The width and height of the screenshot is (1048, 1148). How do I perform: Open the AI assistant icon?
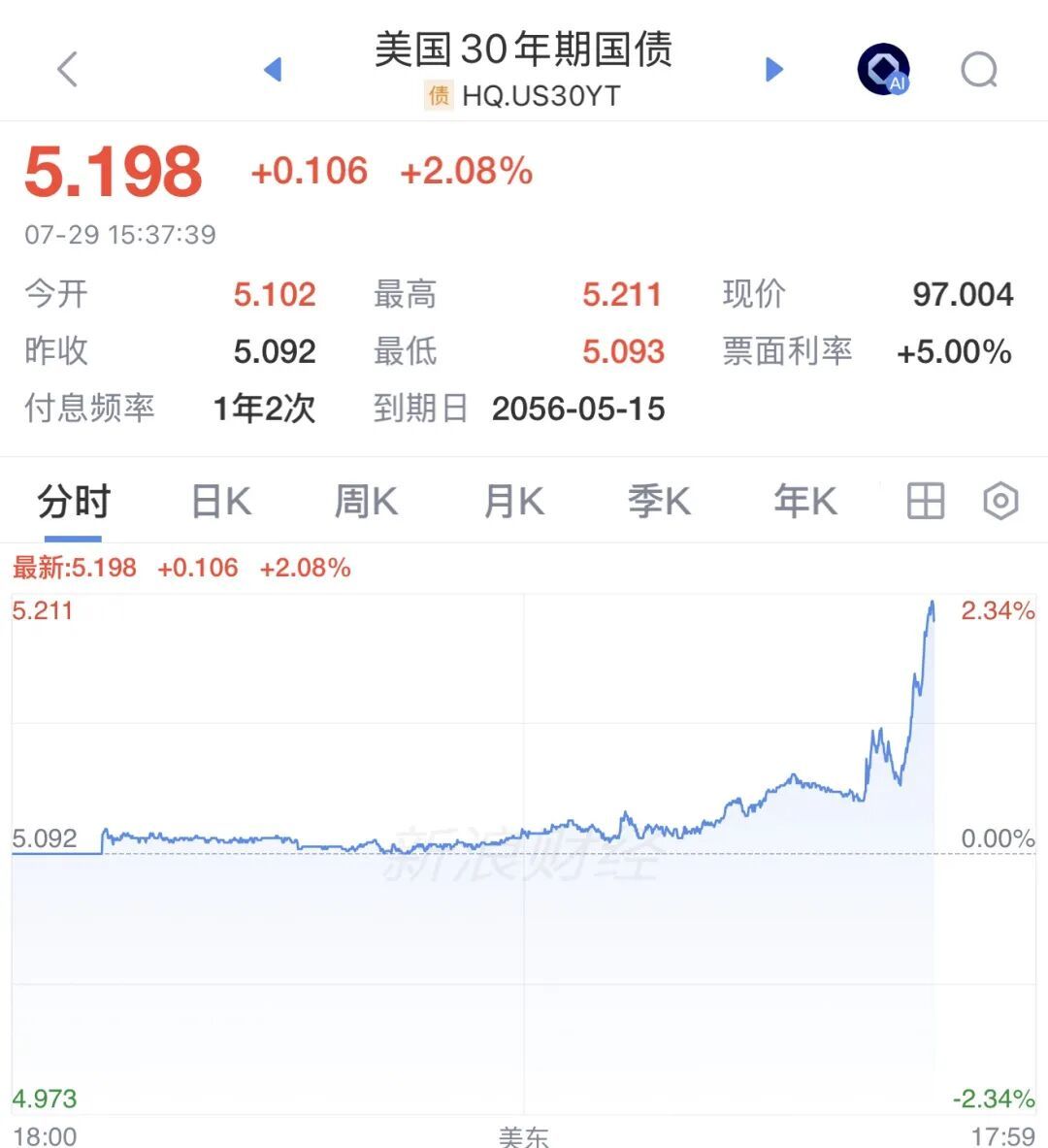coord(884,70)
